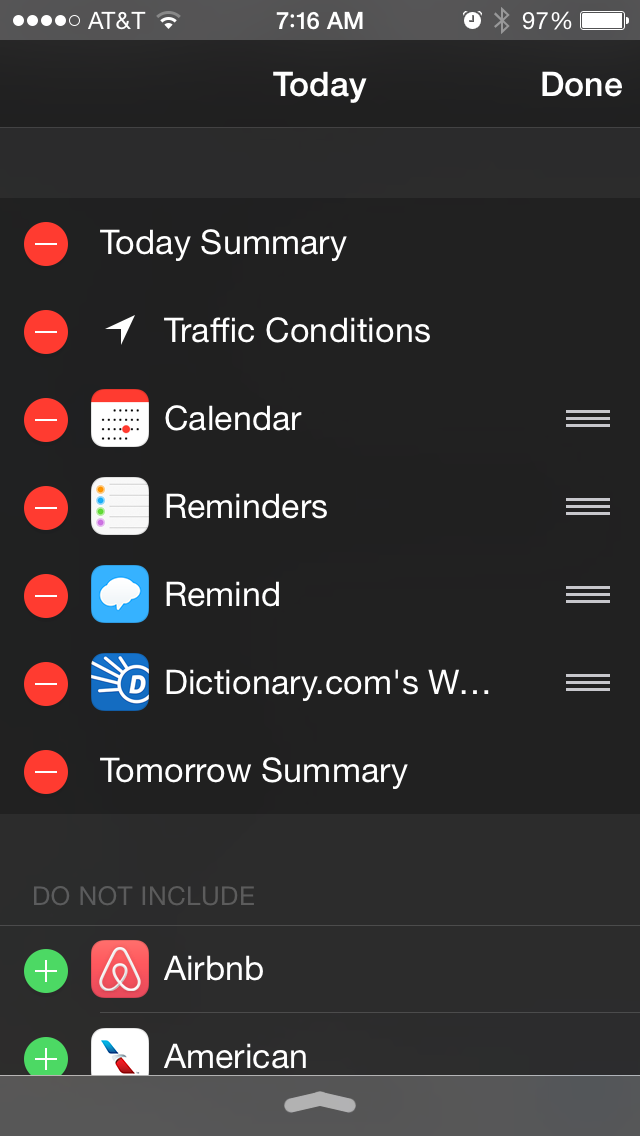Remove the Reminders widget
Image resolution: width=640 pixels, height=1136 pixels.
[x=46, y=507]
